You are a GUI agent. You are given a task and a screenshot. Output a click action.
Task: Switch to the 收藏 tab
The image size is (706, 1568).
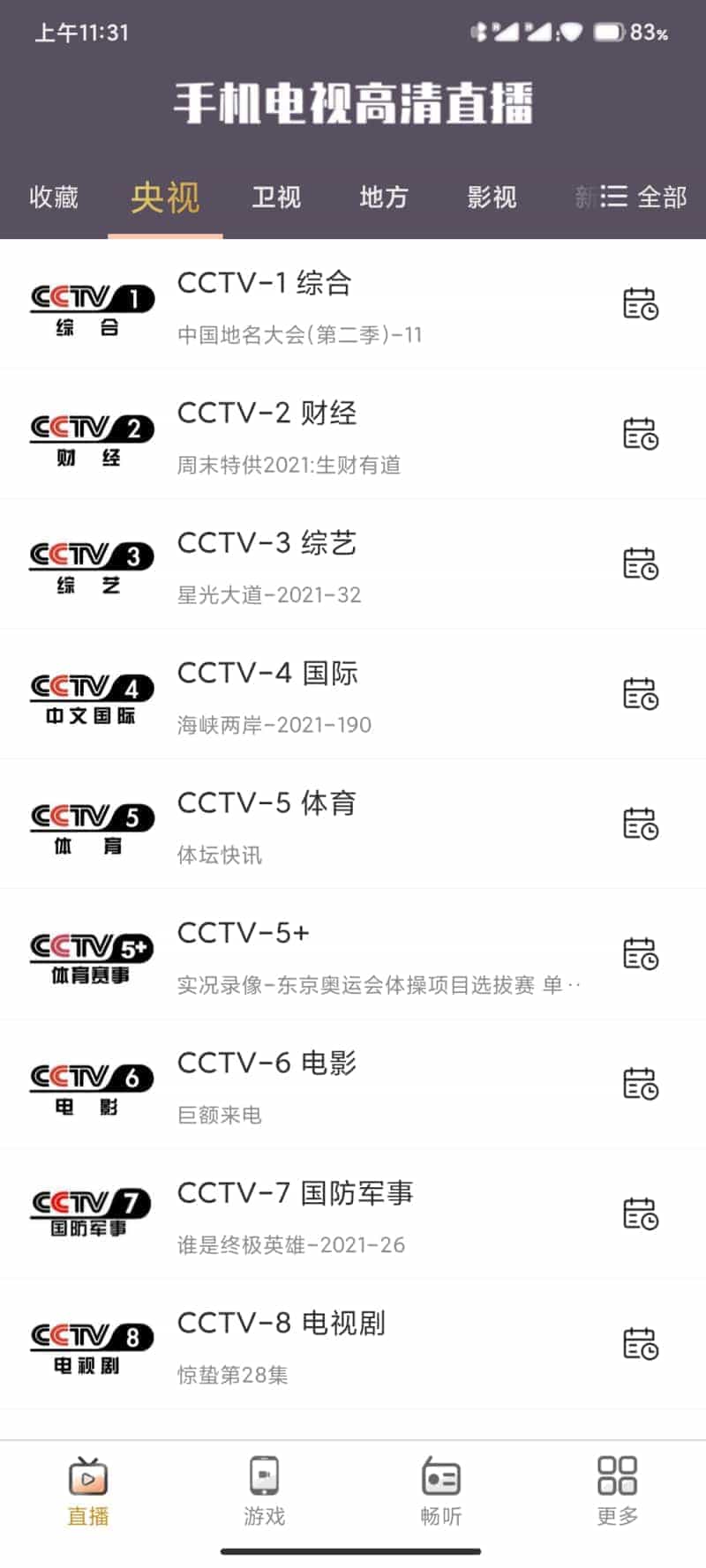point(54,197)
